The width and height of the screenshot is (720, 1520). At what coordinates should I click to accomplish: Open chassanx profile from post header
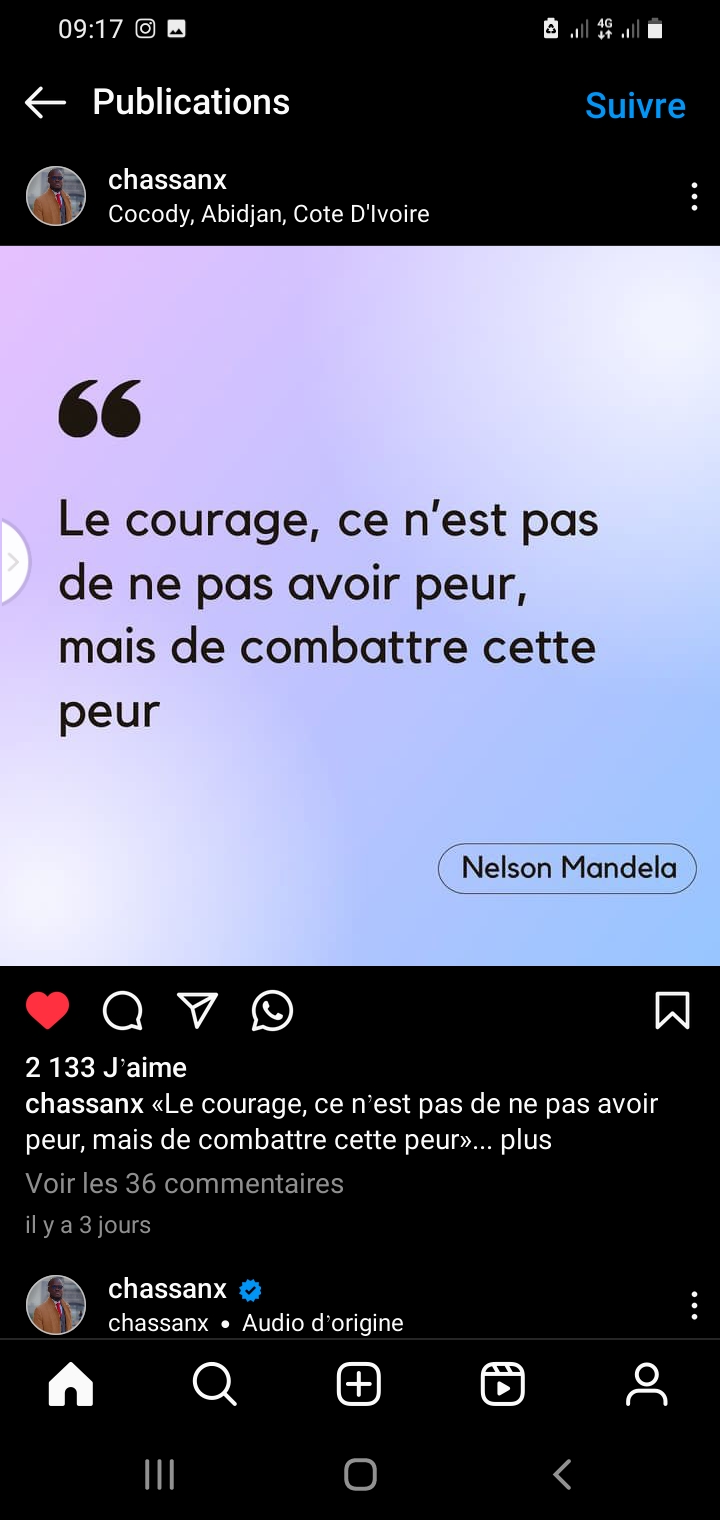pyautogui.click(x=167, y=180)
